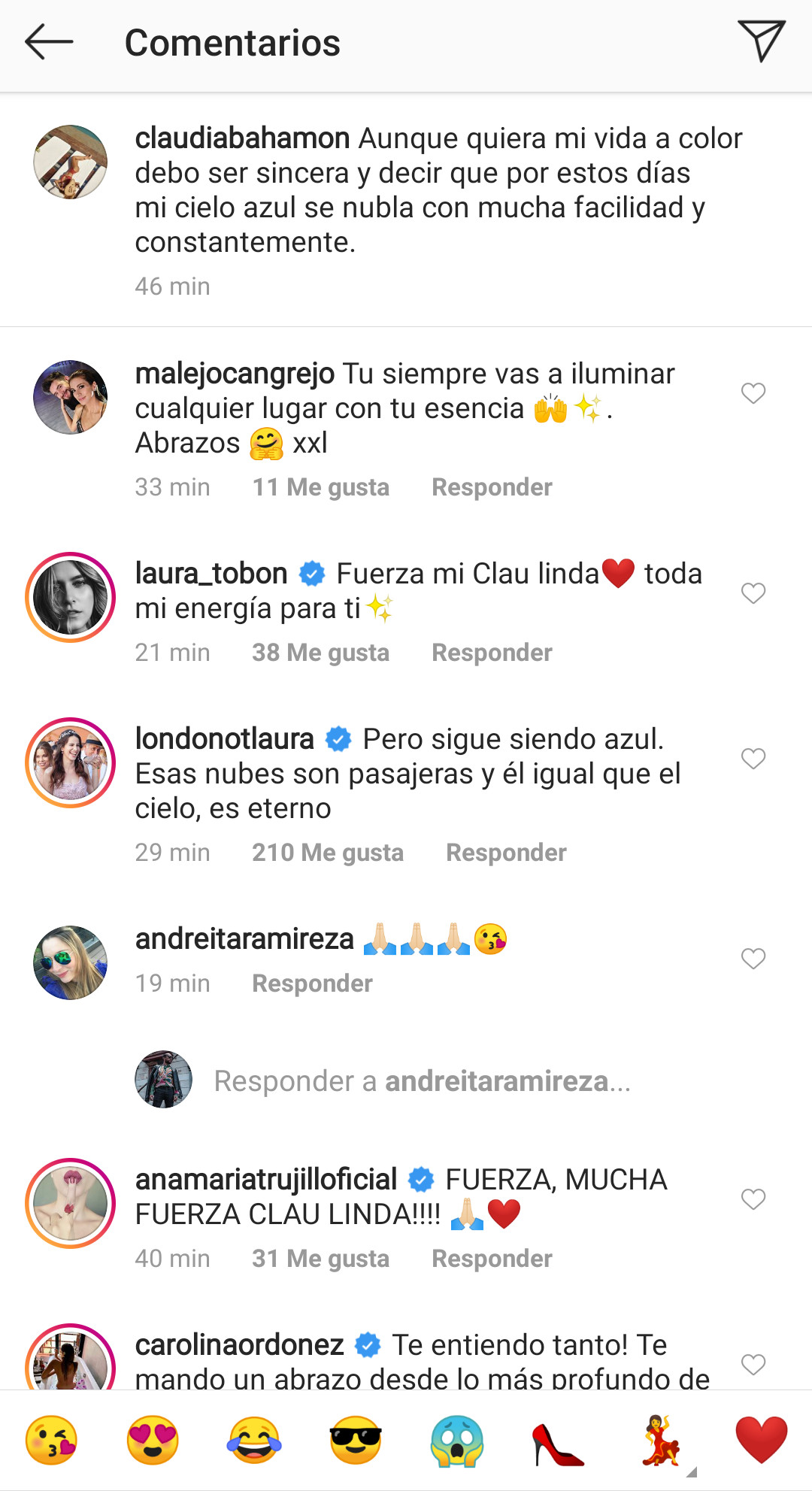Open the direct message send icon
This screenshot has height=1491, width=812.
point(761,41)
